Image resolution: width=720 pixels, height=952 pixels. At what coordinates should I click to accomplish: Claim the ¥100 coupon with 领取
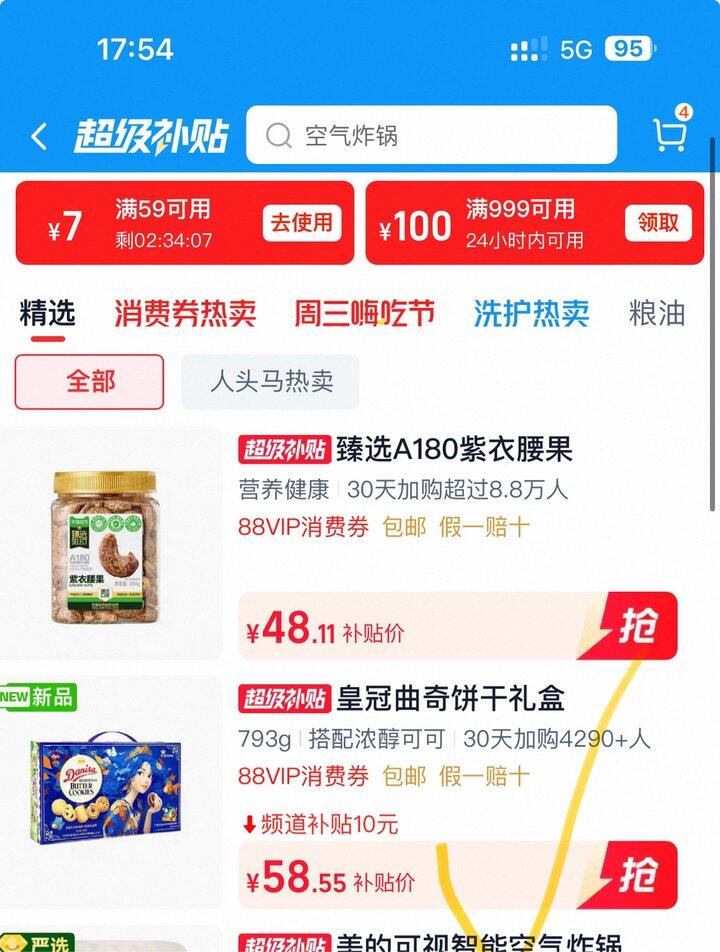[x=658, y=223]
